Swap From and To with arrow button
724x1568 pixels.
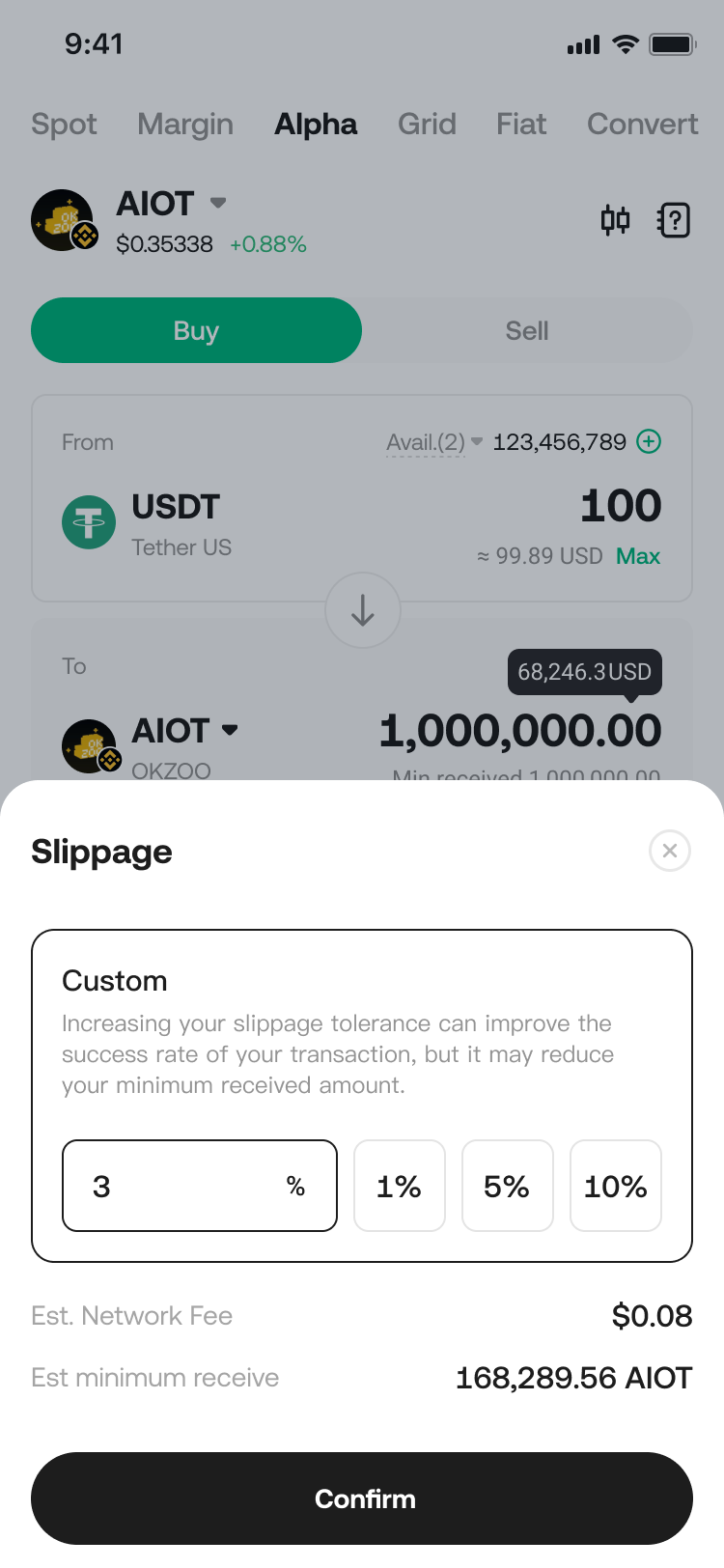363,610
